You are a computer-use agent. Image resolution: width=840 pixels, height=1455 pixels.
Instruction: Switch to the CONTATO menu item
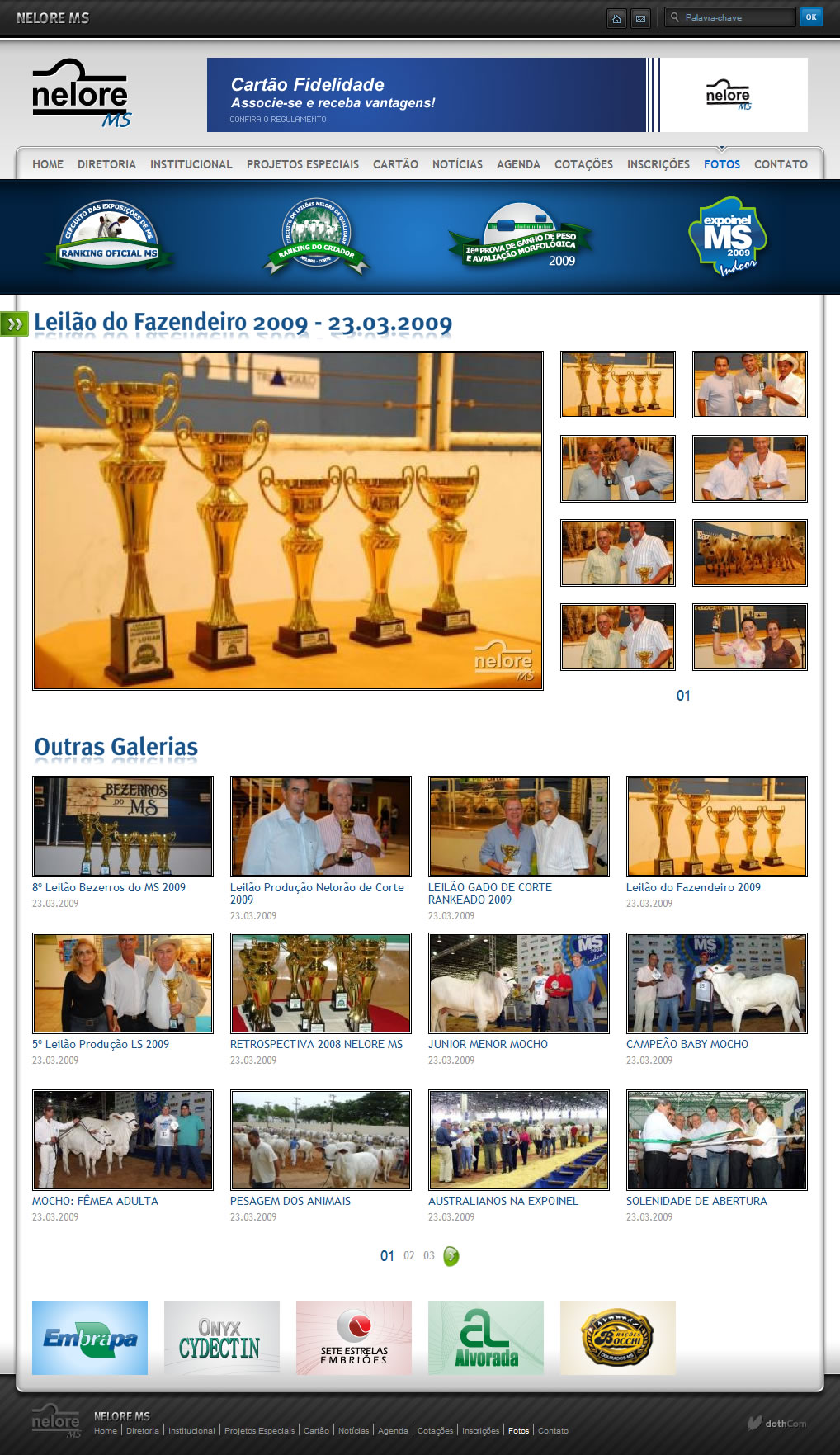781,164
